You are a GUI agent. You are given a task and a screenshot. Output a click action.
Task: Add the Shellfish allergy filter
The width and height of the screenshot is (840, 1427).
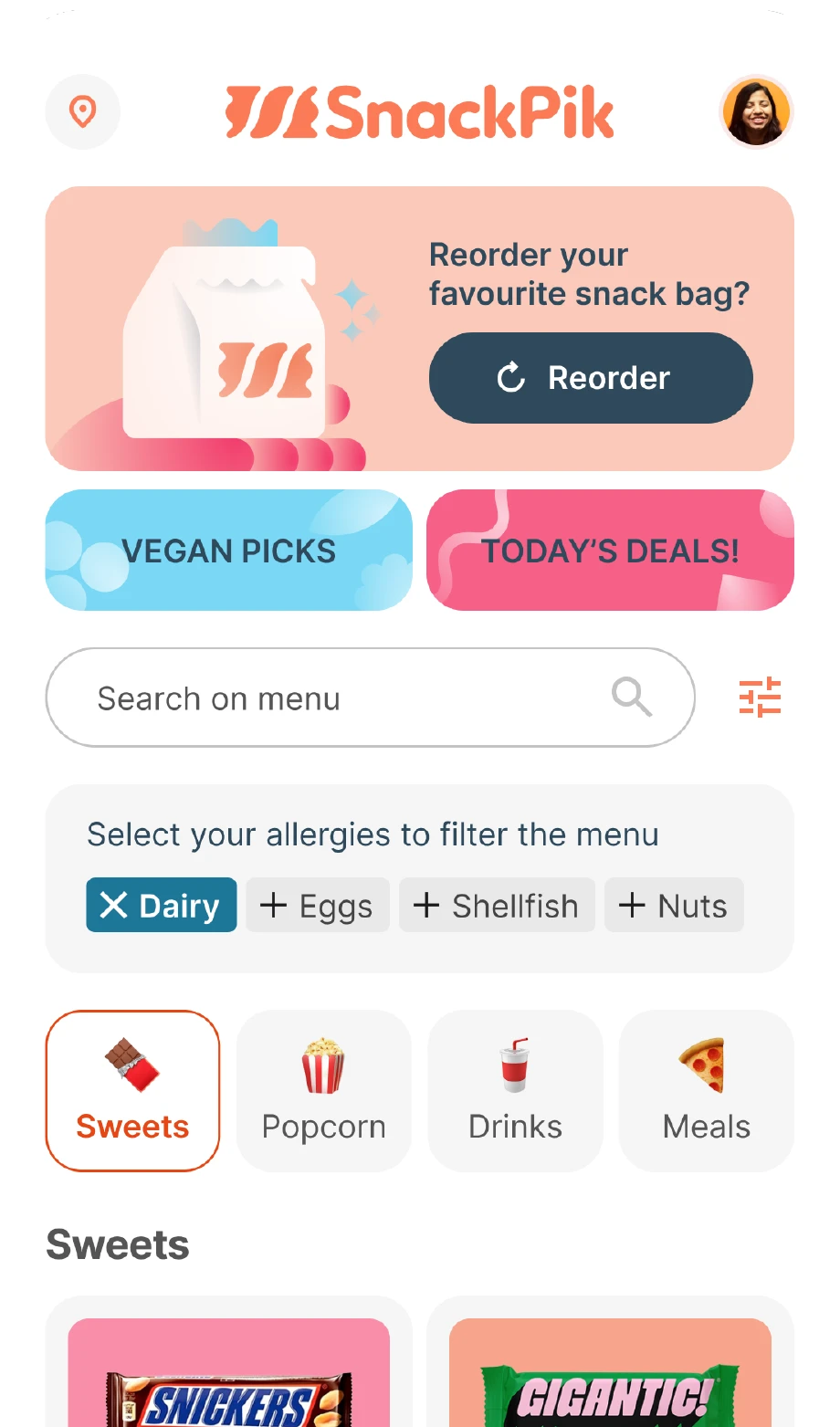tap(497, 906)
